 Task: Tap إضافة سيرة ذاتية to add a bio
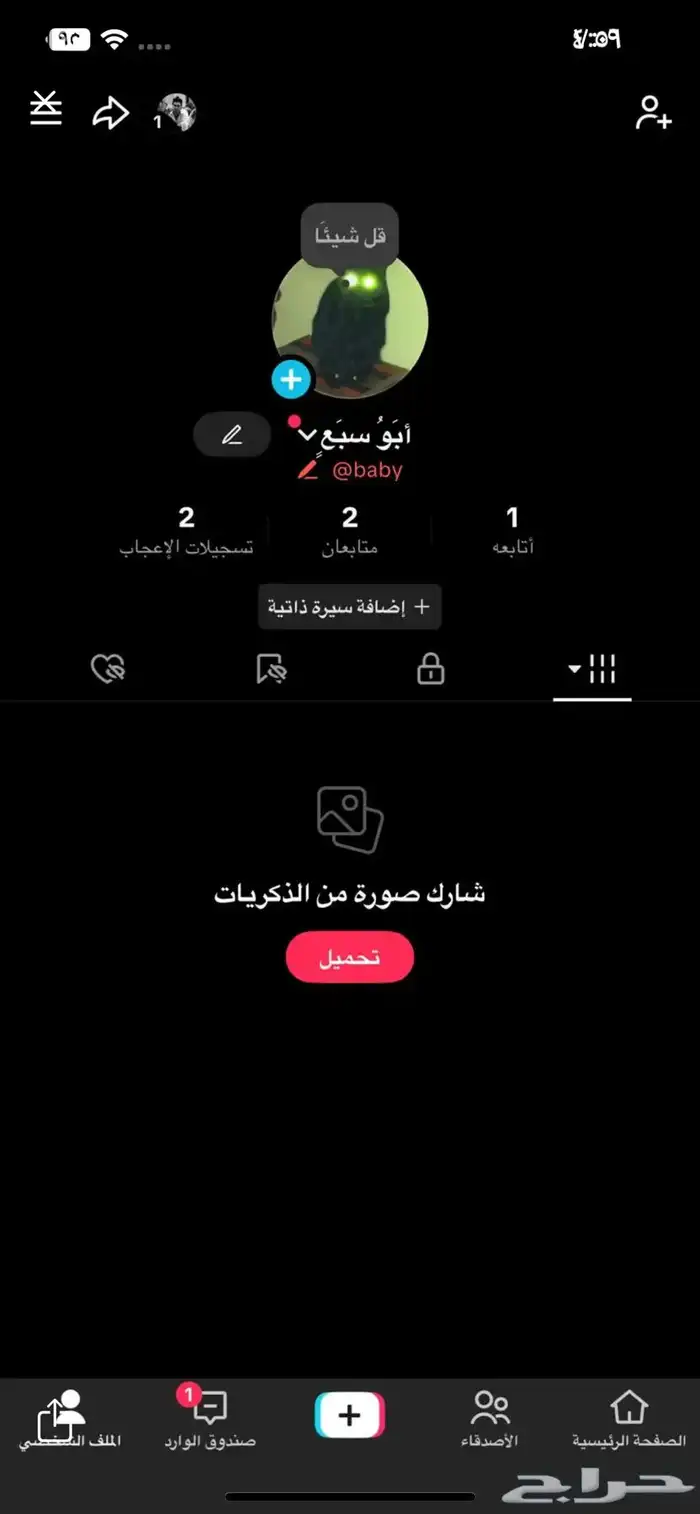coord(349,607)
